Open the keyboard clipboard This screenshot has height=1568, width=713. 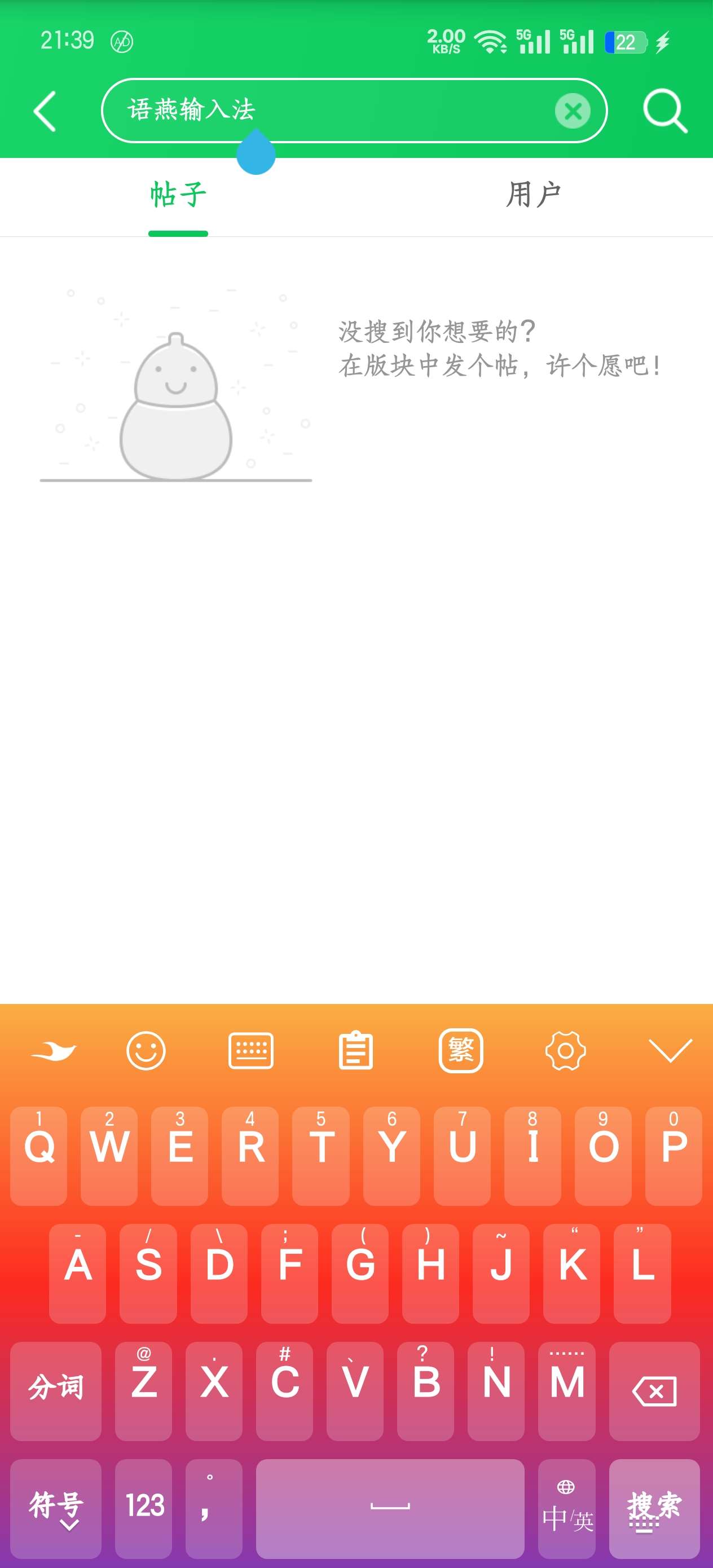[x=355, y=1050]
